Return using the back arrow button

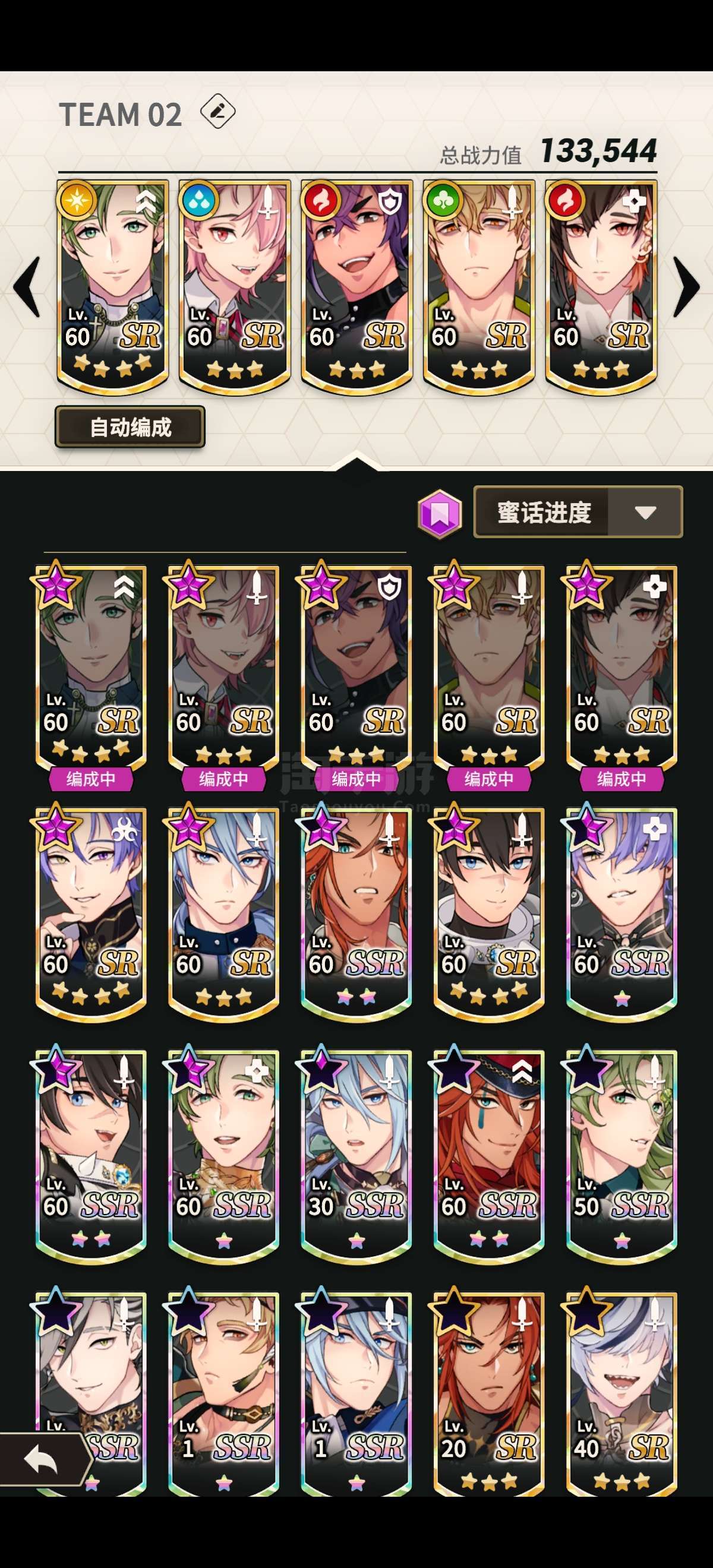(x=42, y=1460)
